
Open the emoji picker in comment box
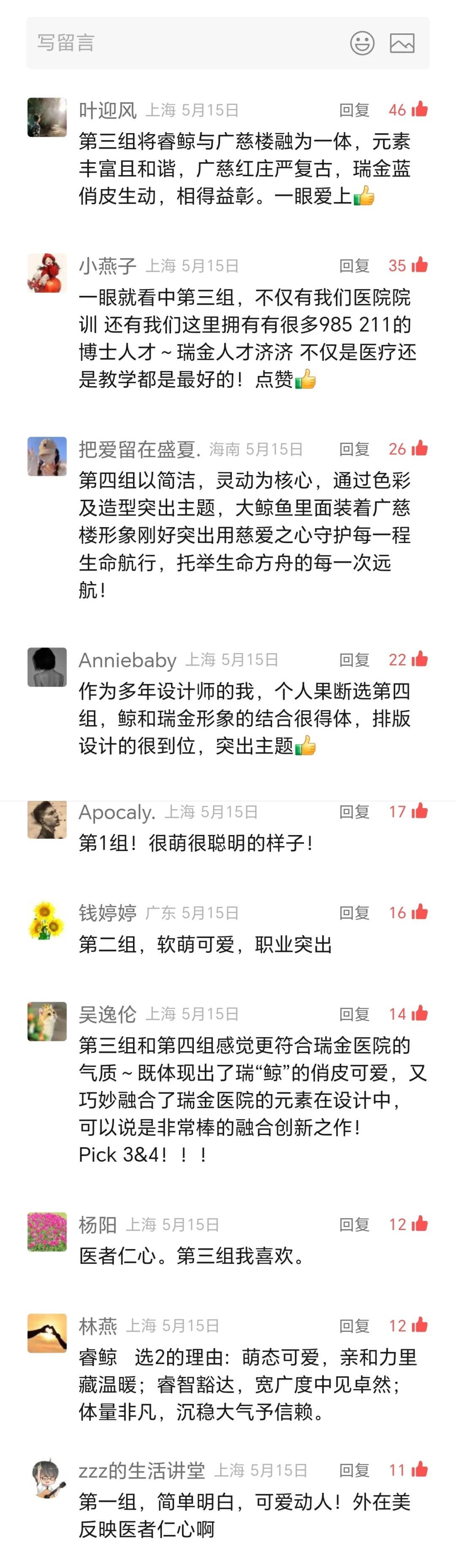362,43
